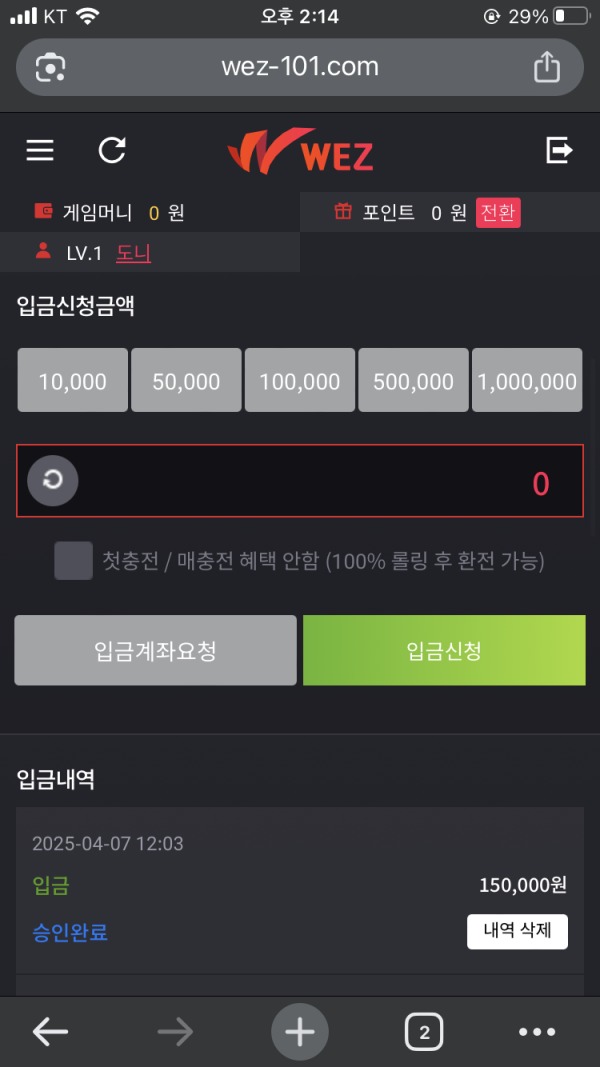Submit with the 입금신청 button
The image size is (600, 1067).
[444, 651]
